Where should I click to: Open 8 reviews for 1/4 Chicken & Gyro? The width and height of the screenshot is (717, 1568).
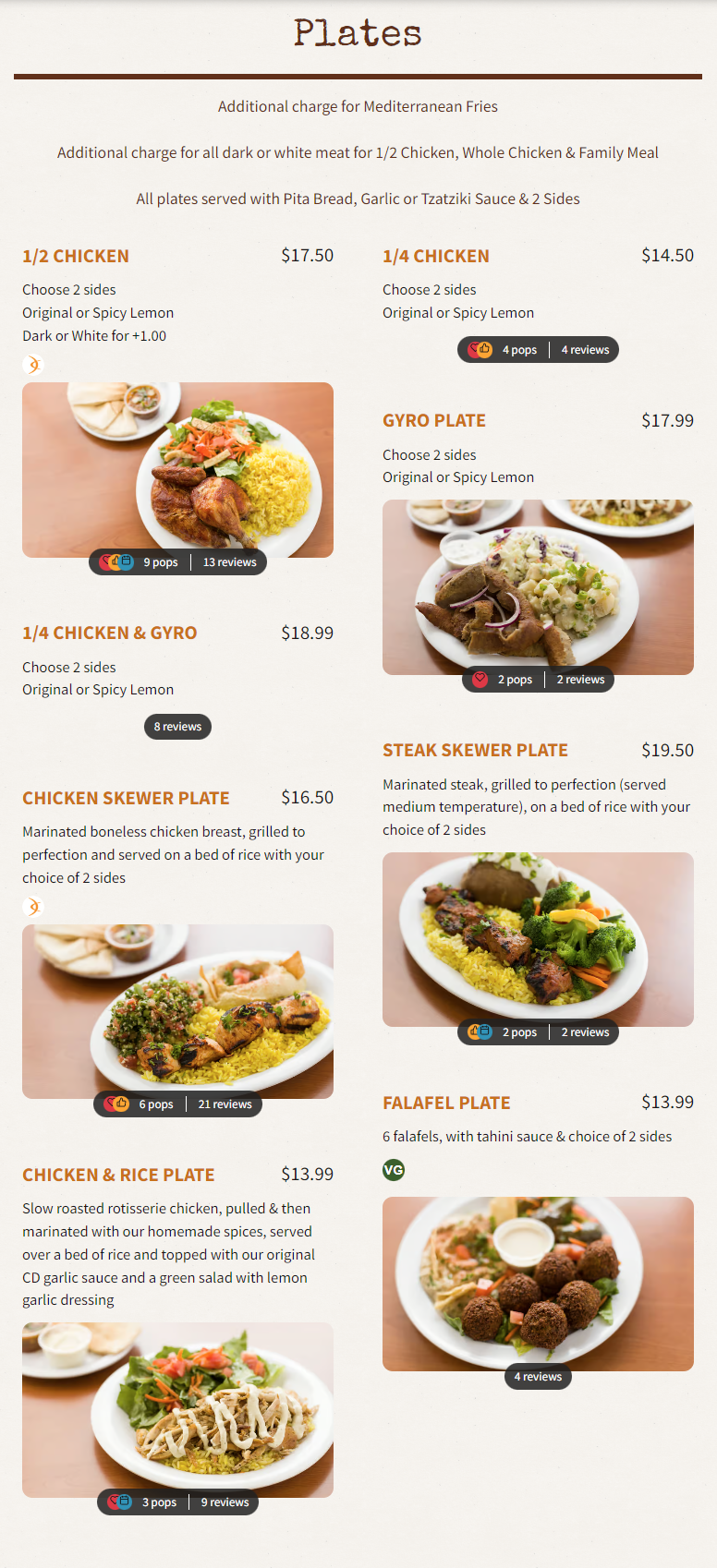click(x=177, y=727)
